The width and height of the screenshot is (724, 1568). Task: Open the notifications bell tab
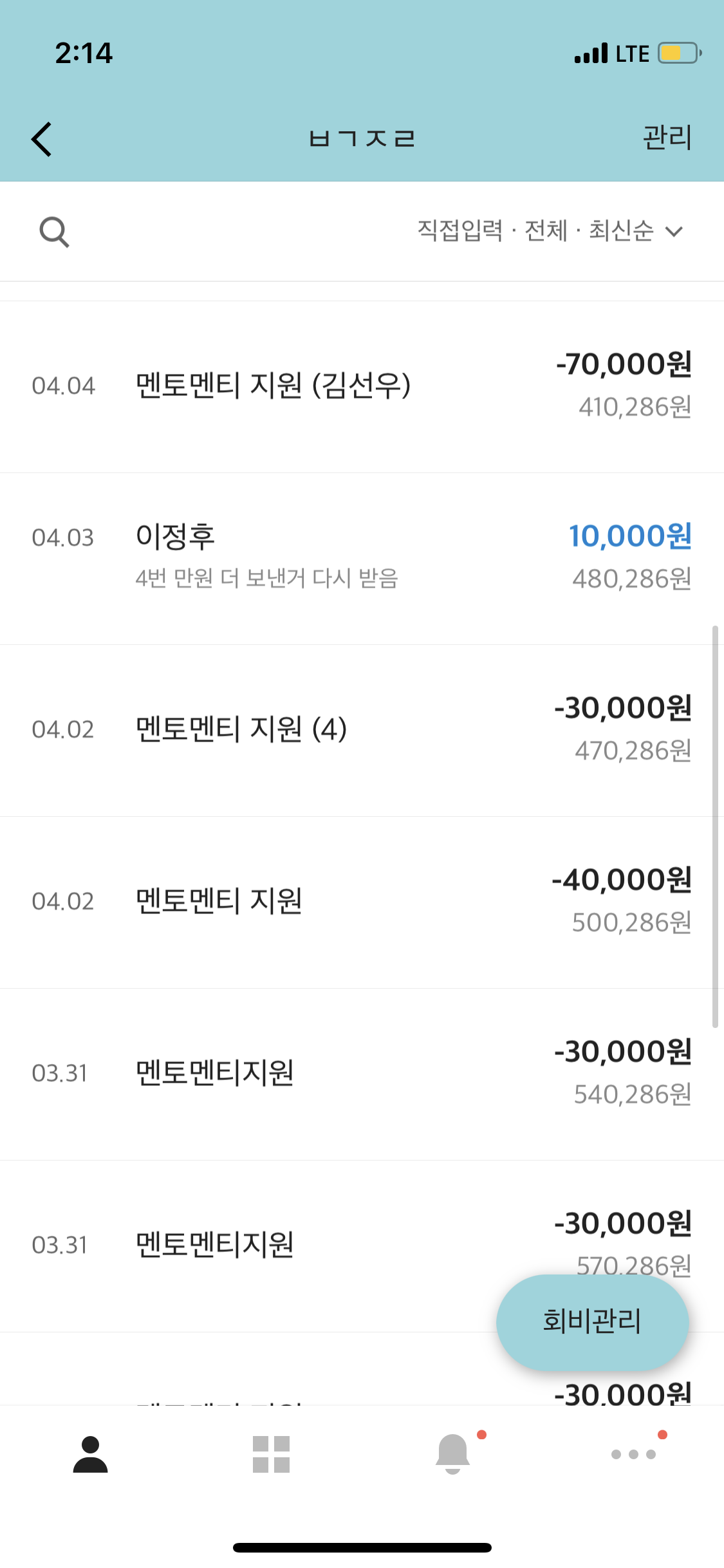click(453, 1455)
